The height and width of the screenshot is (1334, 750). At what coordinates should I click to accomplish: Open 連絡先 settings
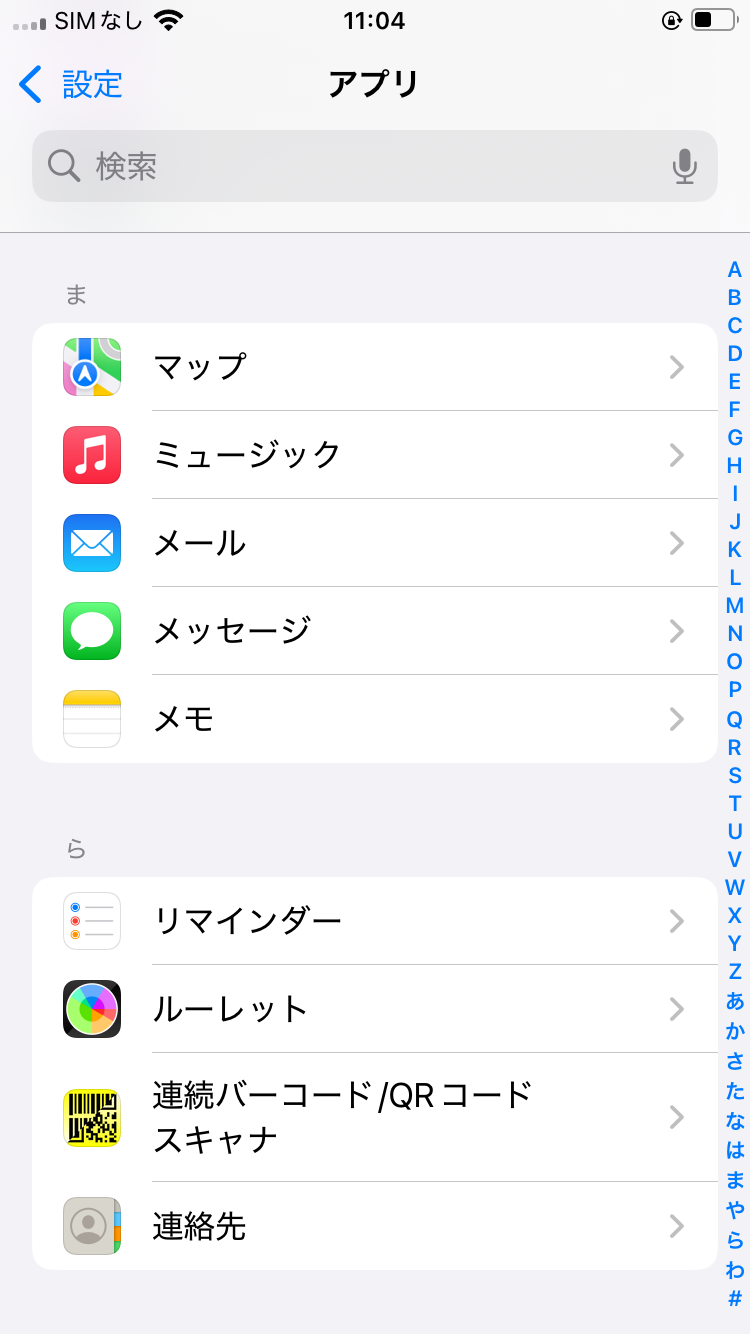[x=374, y=1226]
